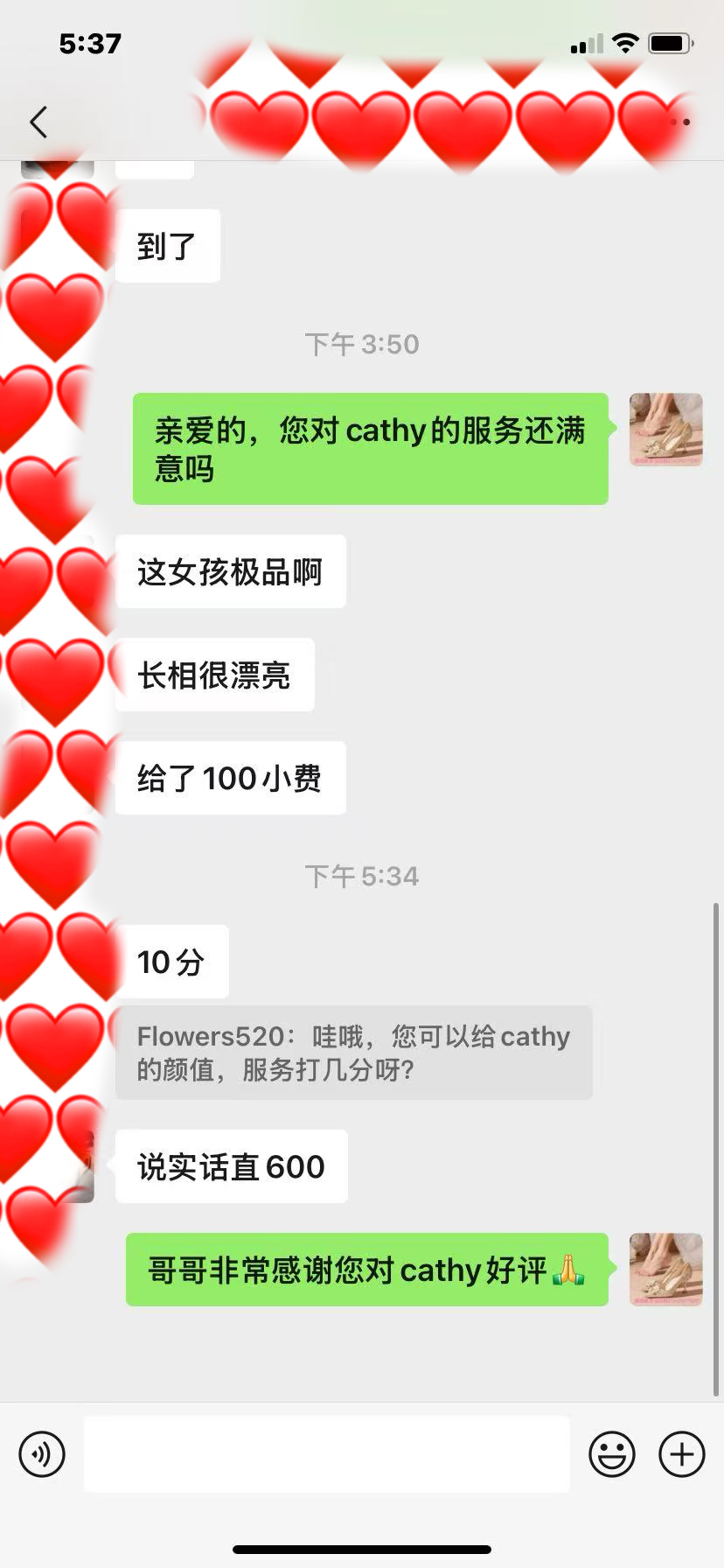Open the emoji sticker panel
This screenshot has height=1568, width=724.
pyautogui.click(x=612, y=1454)
